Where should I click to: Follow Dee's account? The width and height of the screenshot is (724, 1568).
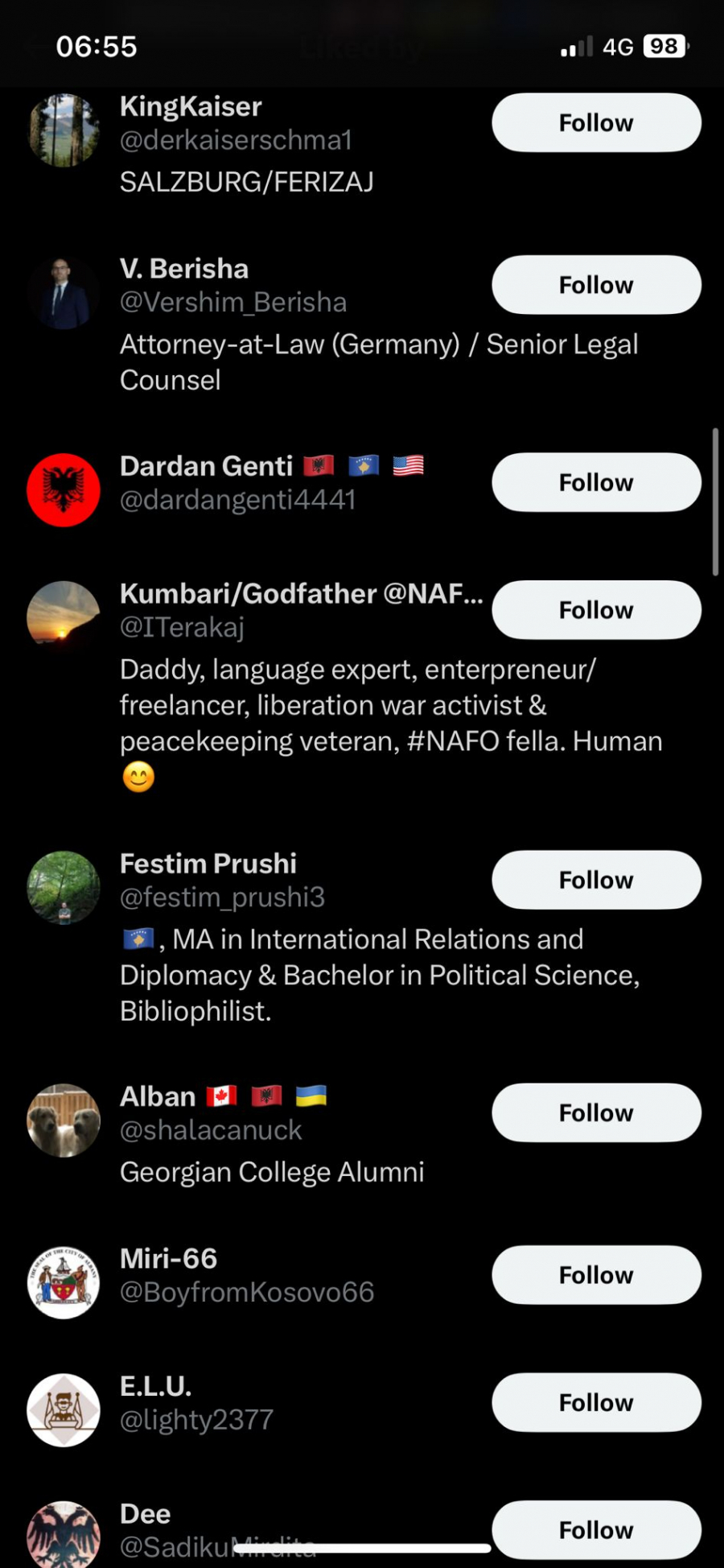596,1529
